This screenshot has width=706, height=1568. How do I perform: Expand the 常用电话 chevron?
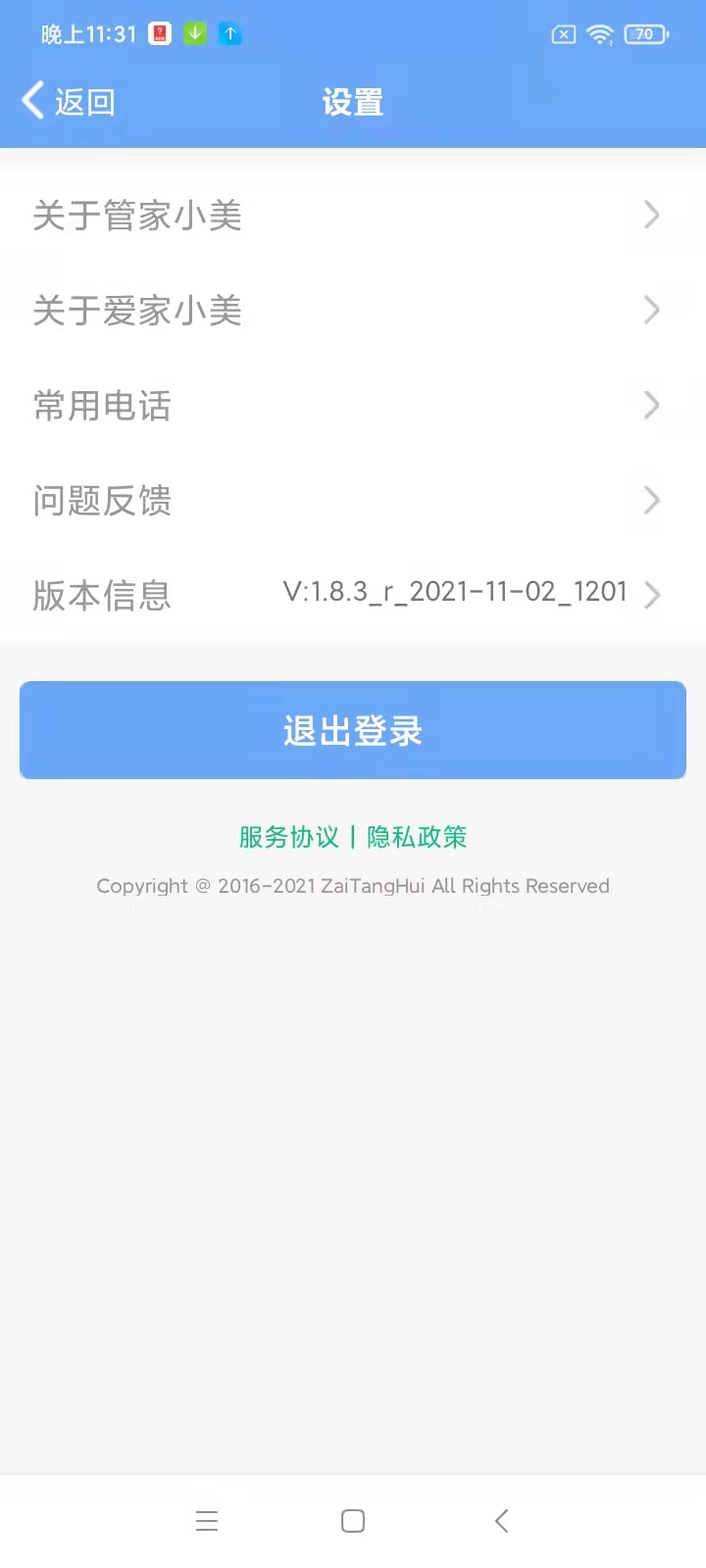(650, 405)
